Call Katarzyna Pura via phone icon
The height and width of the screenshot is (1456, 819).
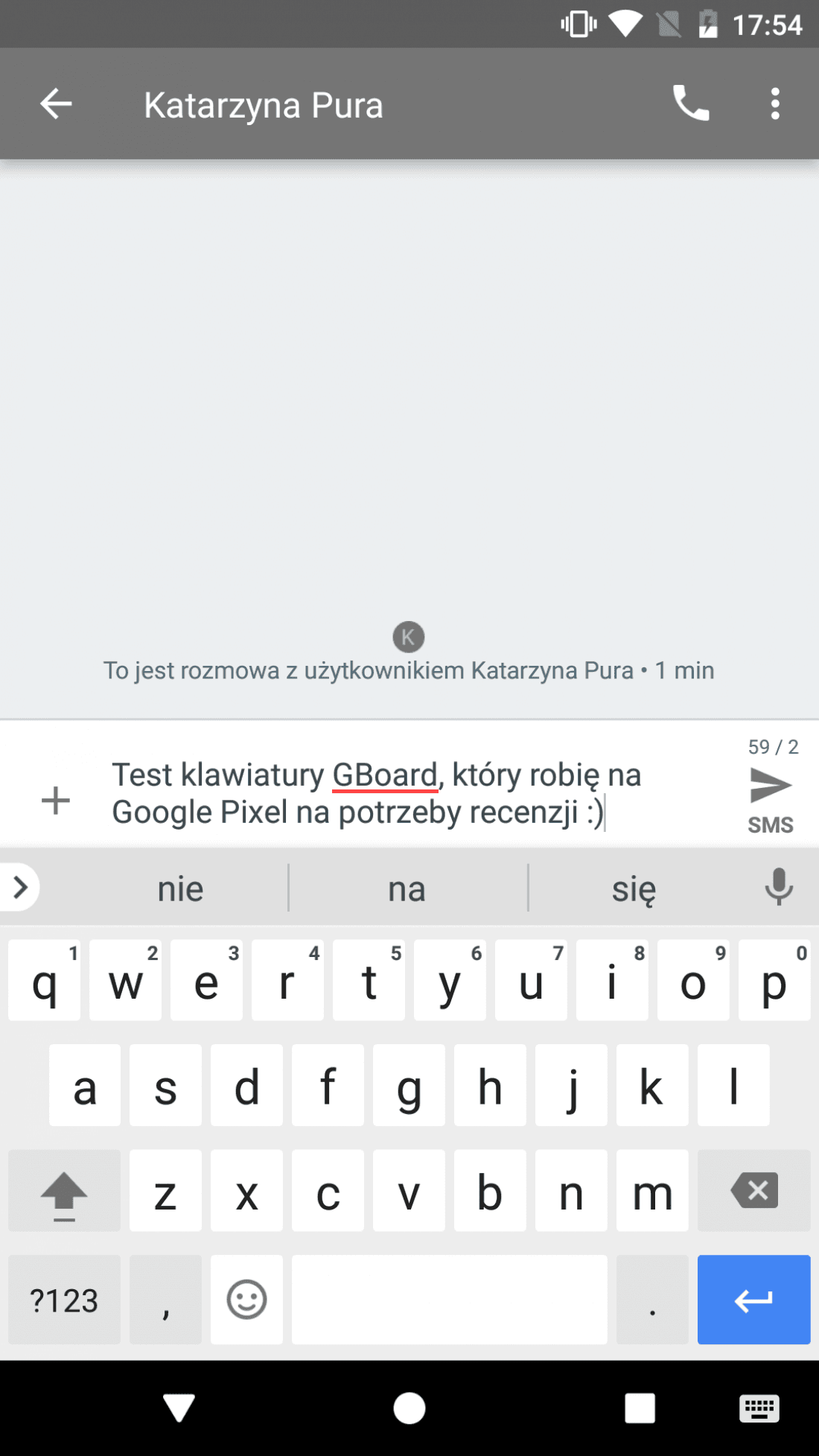[691, 103]
